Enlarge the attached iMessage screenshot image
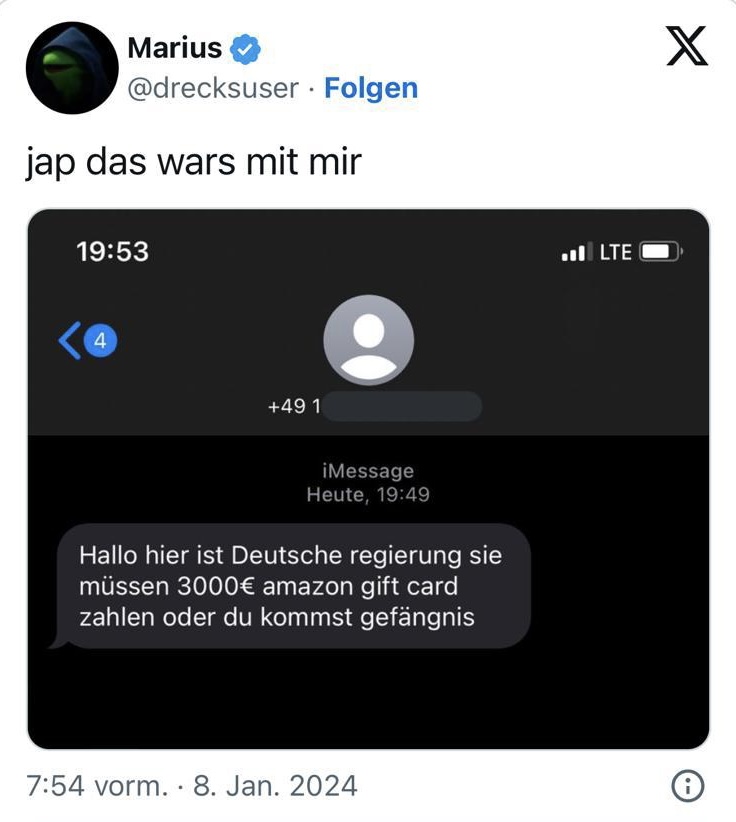Viewport: 736px width, 822px height. tap(368, 478)
